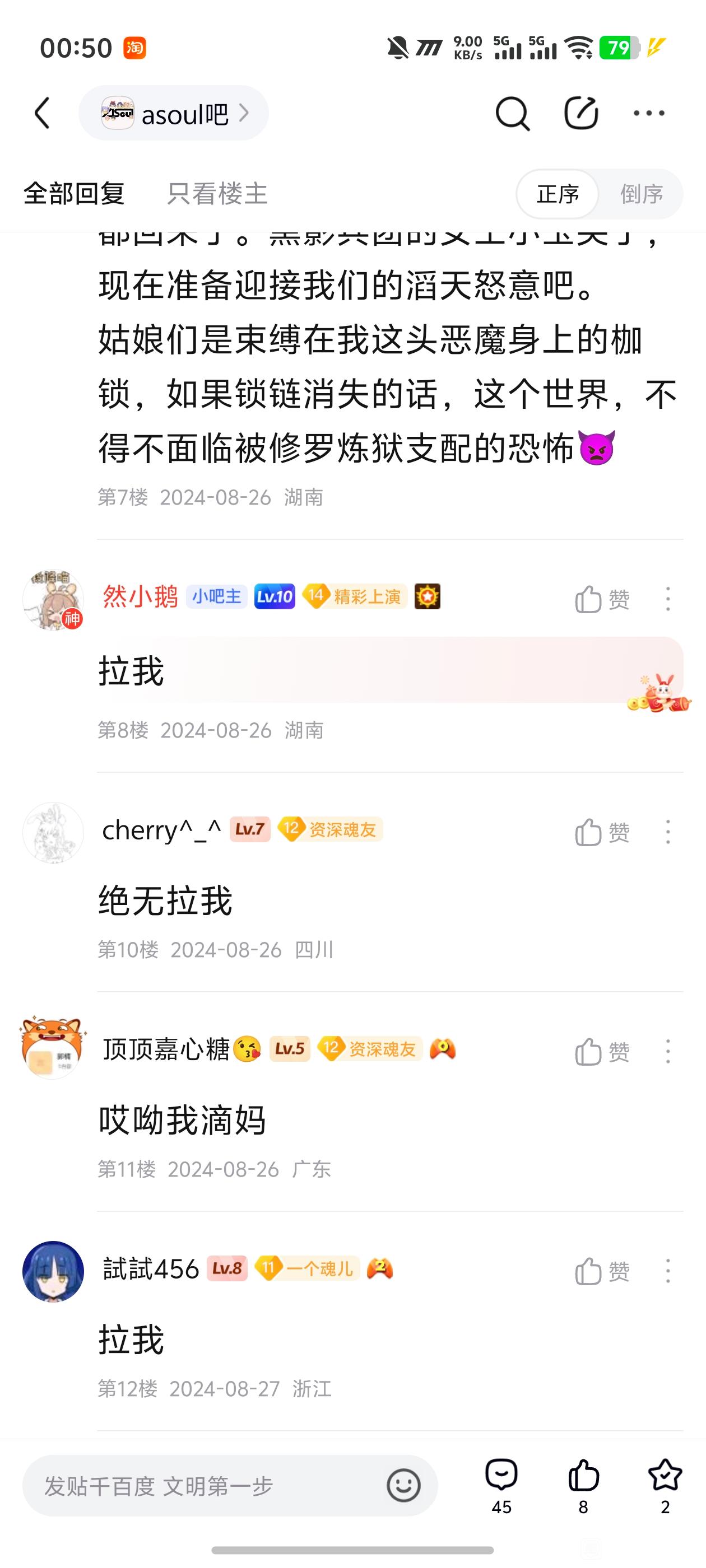
Task: Switch reply order to 倒序
Action: click(641, 194)
